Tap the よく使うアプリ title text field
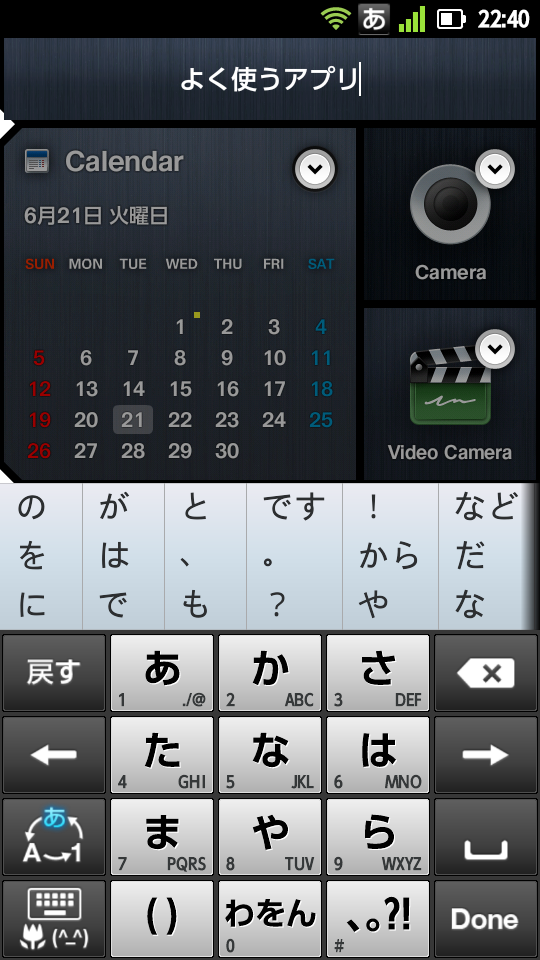Image resolution: width=540 pixels, height=960 pixels. click(270, 79)
